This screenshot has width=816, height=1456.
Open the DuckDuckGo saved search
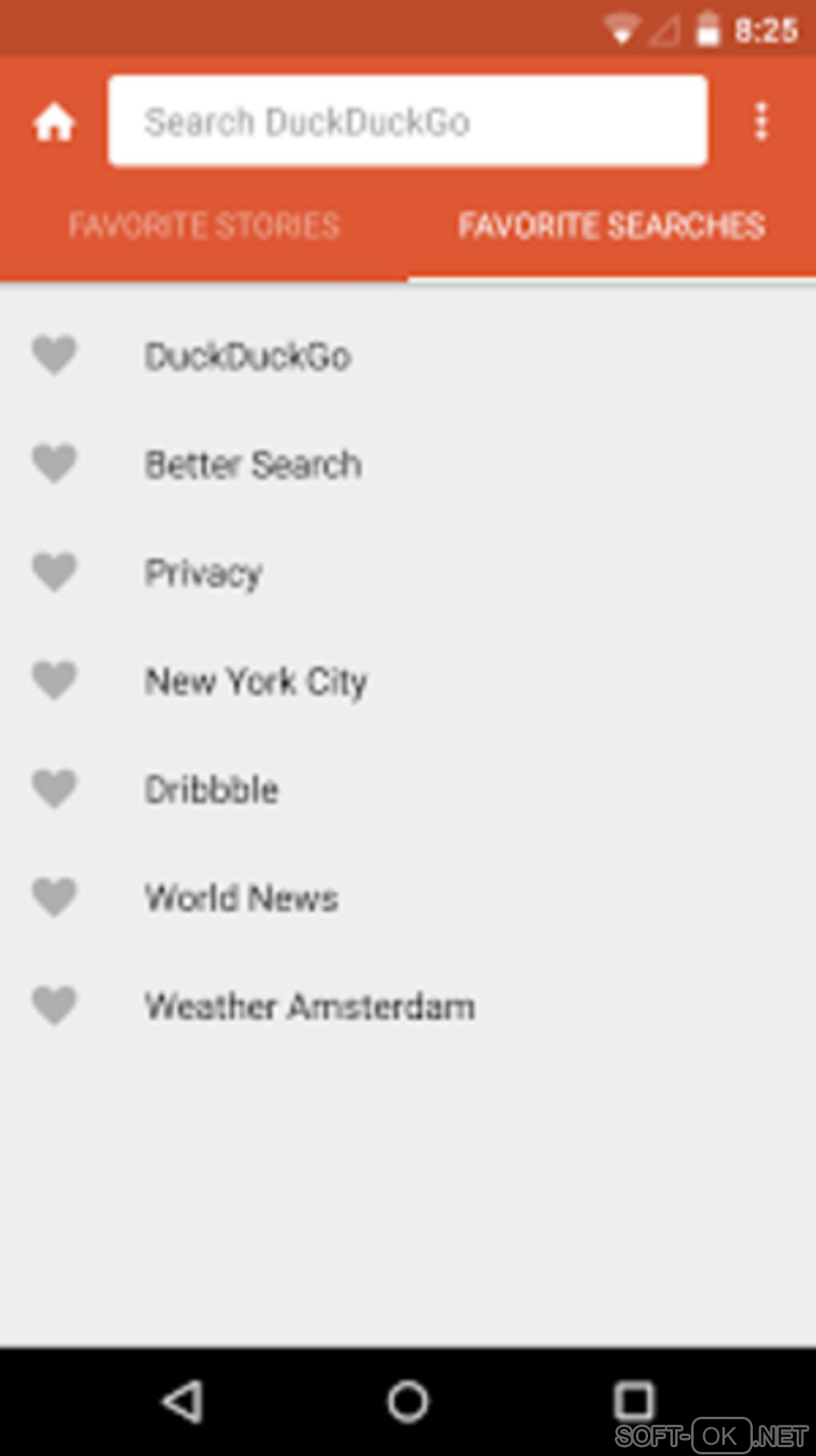tap(248, 356)
